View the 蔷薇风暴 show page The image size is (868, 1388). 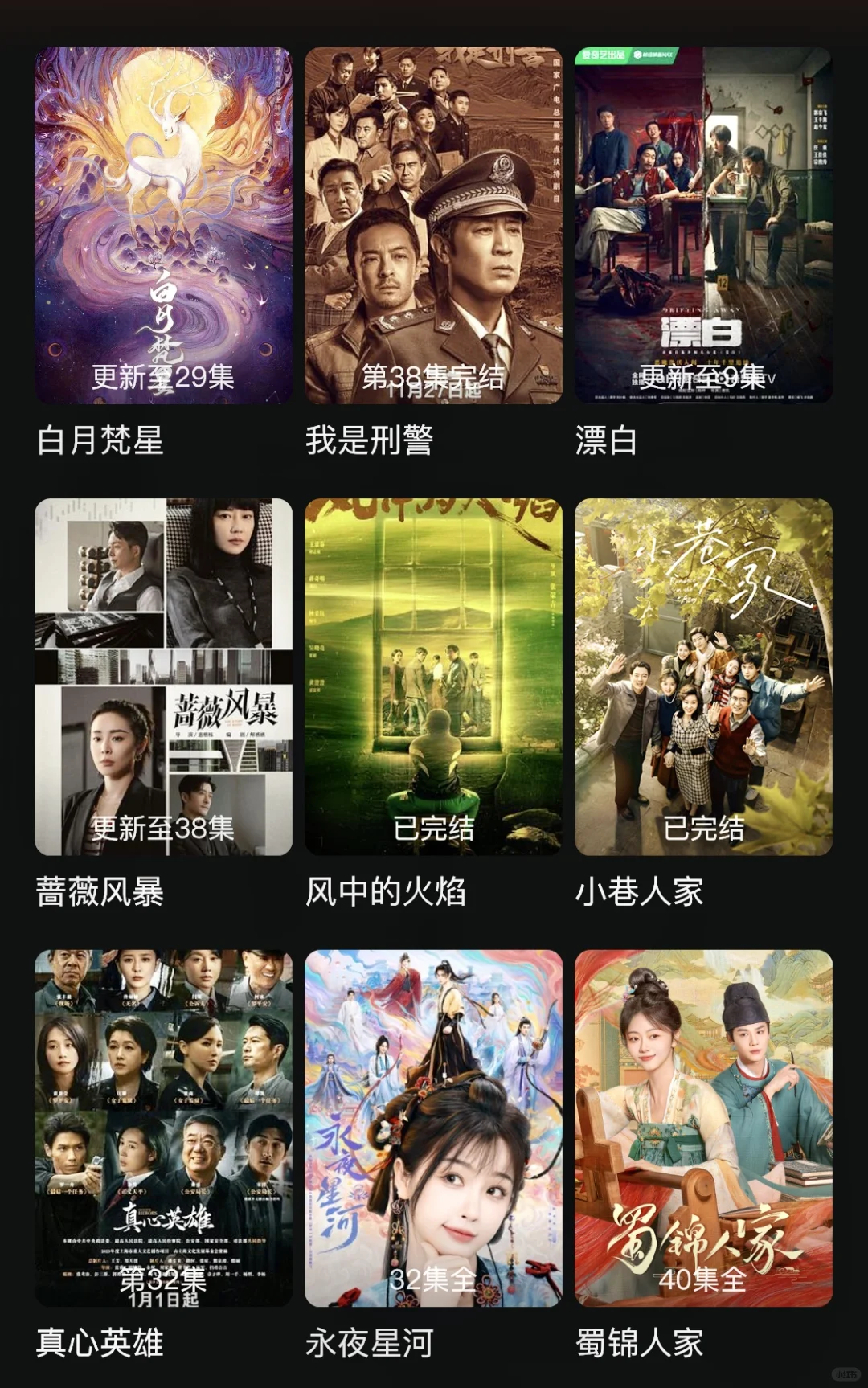pos(163,677)
